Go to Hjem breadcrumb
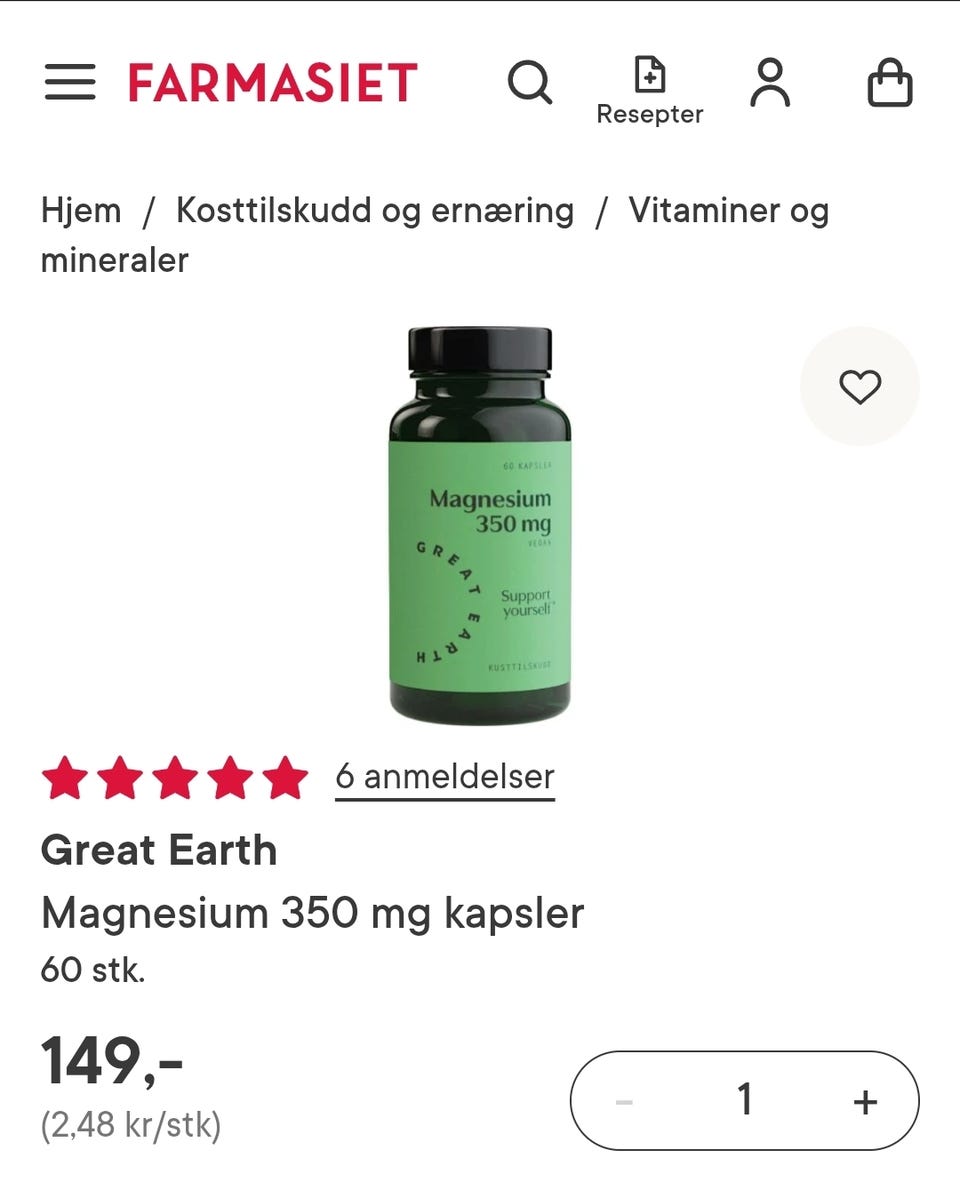 81,211
